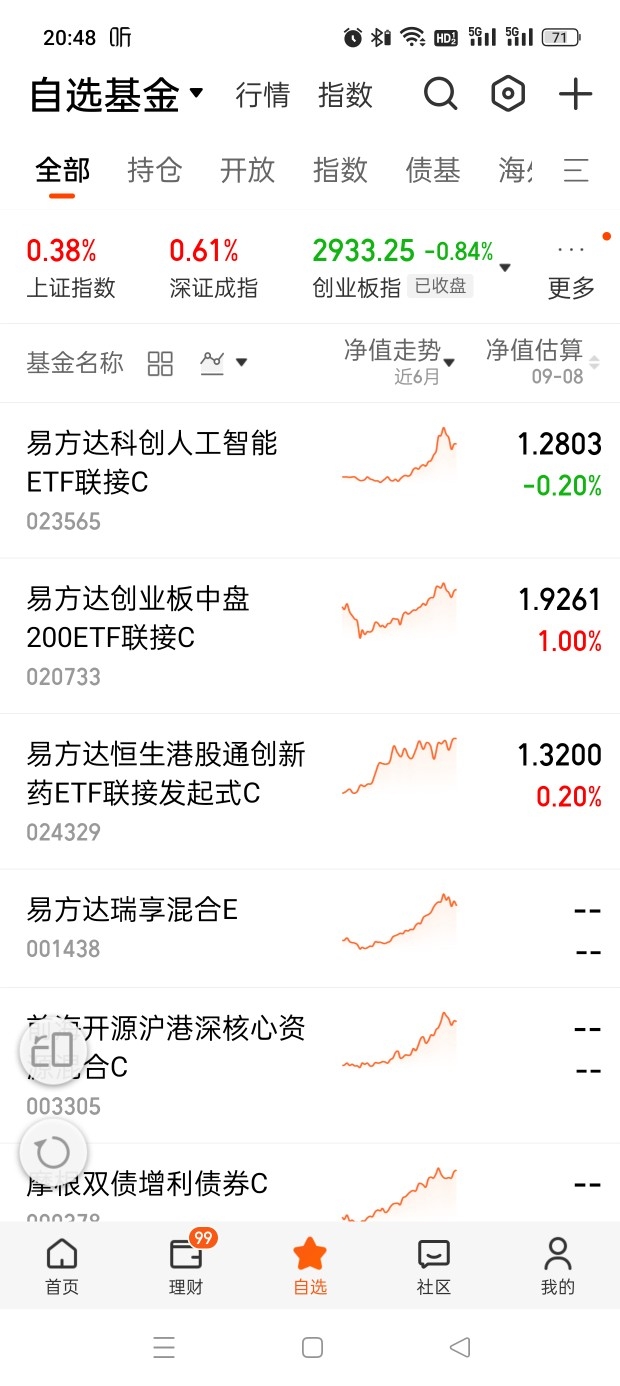Screen dimensions: 620x1386
Task: Go to the 社区 bottom tab
Action: (x=434, y=1267)
